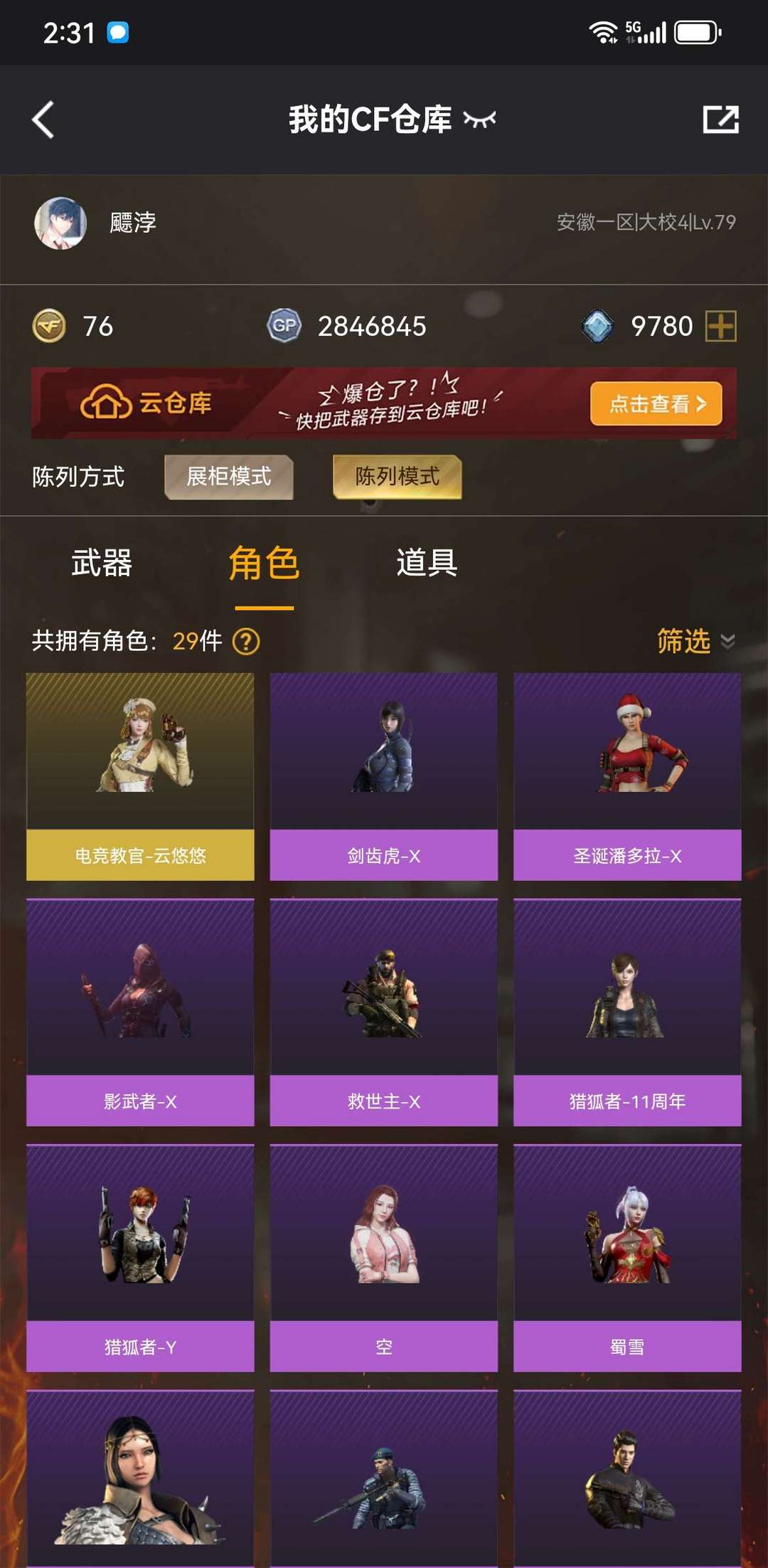The width and height of the screenshot is (768, 1568).
Task: Tap the plus icon next to 9780 diamonds
Action: (720, 327)
